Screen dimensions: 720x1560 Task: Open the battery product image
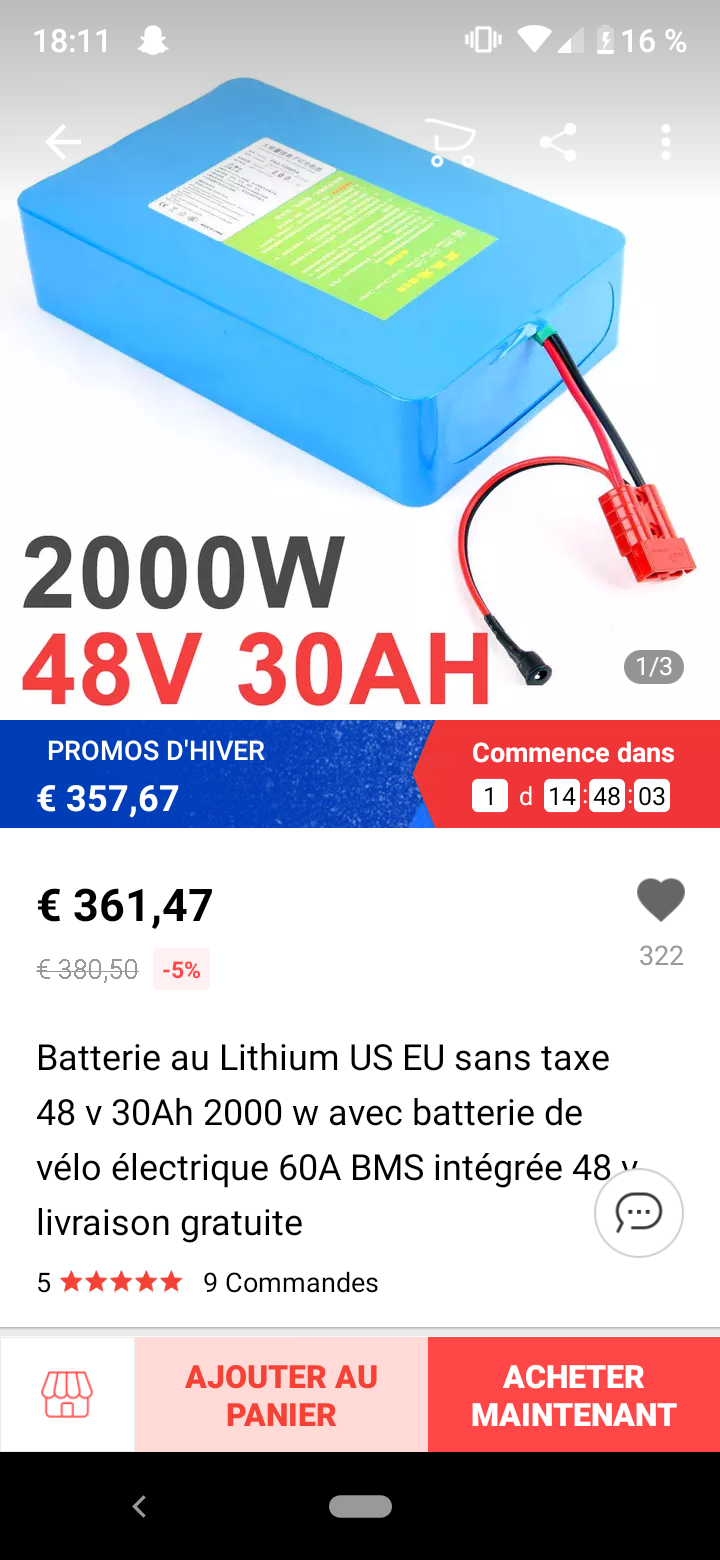click(x=360, y=400)
